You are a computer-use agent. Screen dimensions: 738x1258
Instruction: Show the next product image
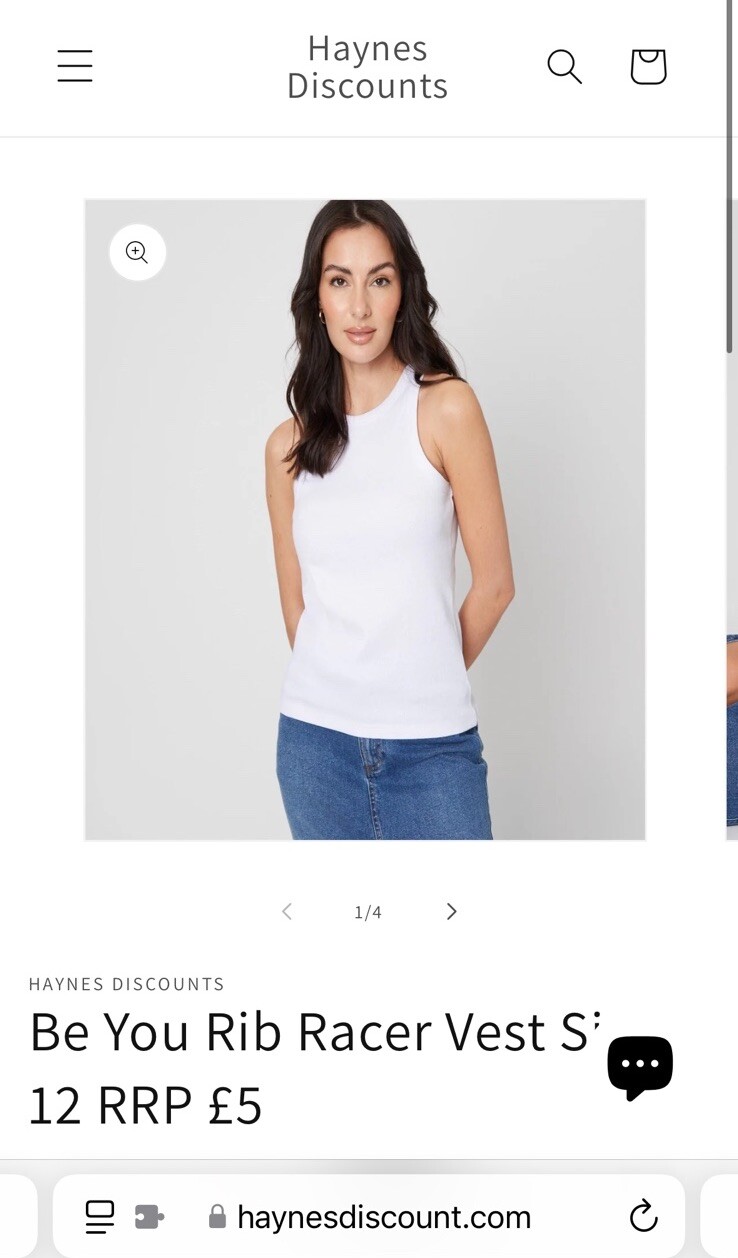451,911
